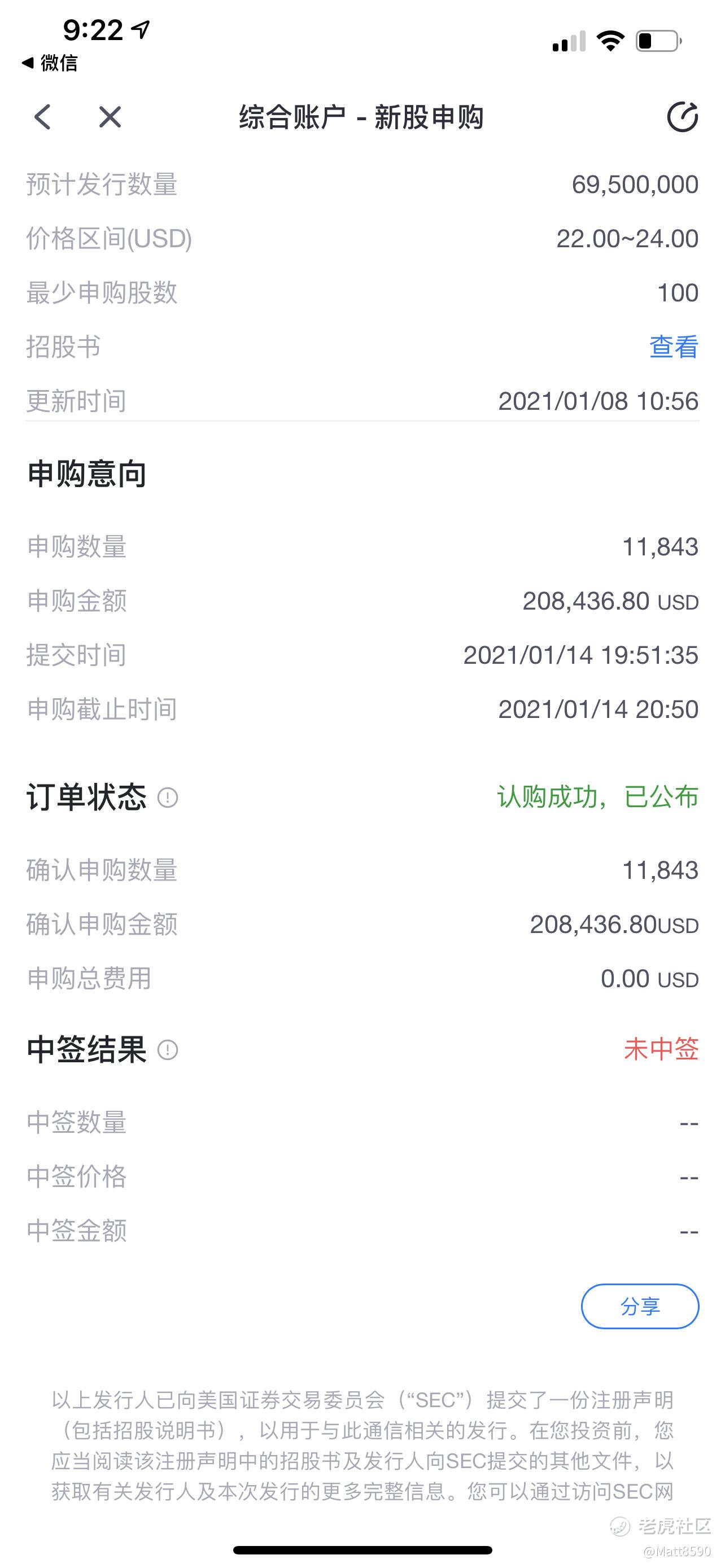Show info tooltip next to 订单状态
The width and height of the screenshot is (725, 1568).
(x=167, y=798)
